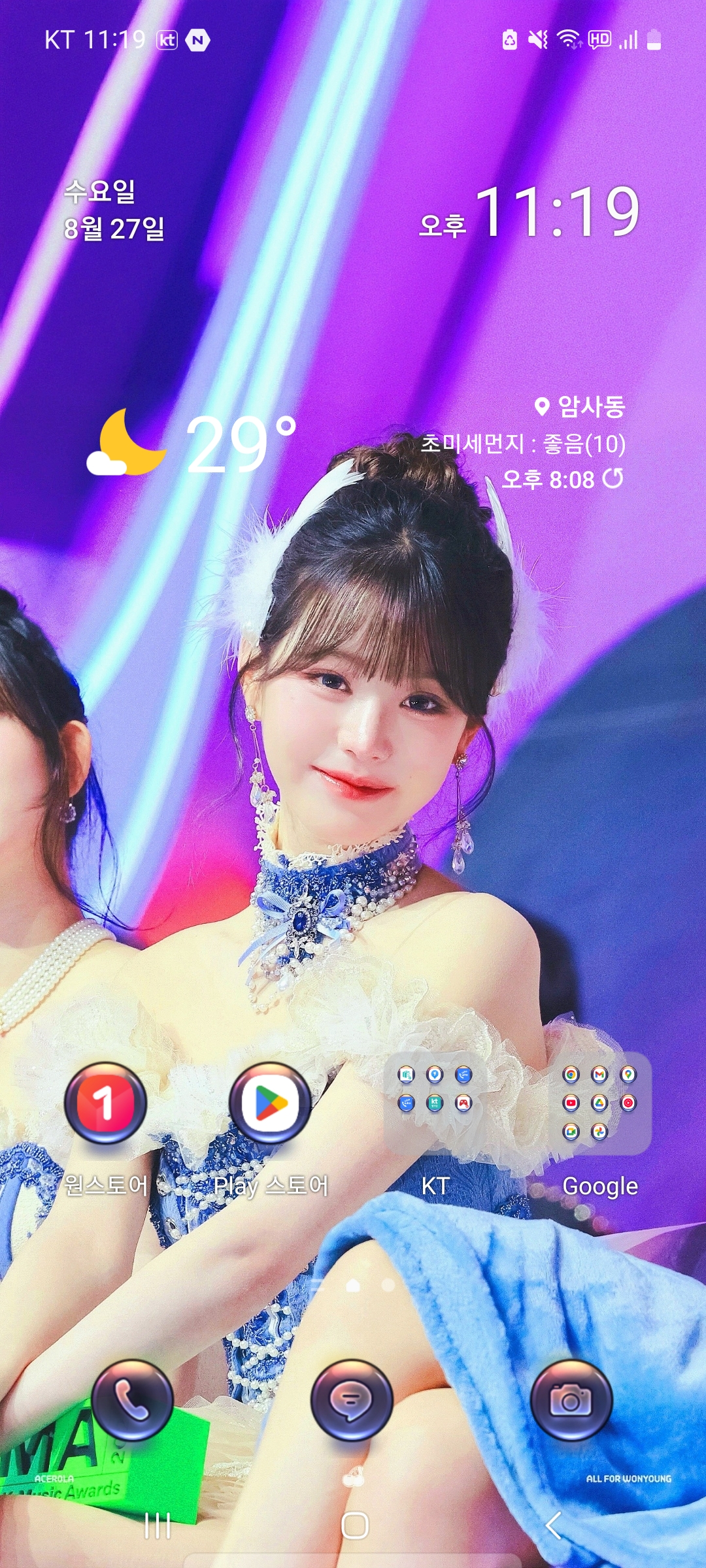Open the clock widget showing 11:19

[529, 212]
